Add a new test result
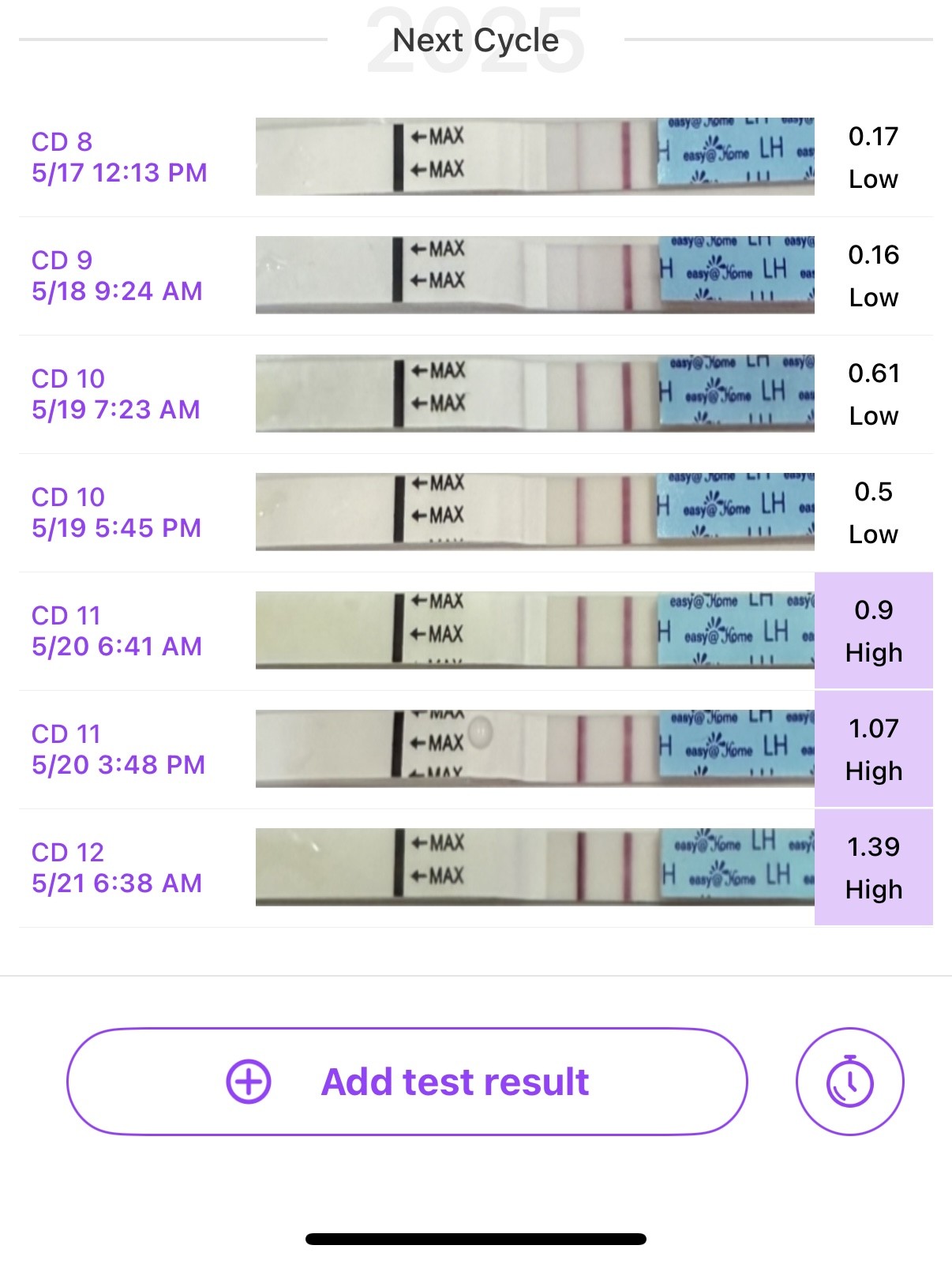 pyautogui.click(x=407, y=1082)
